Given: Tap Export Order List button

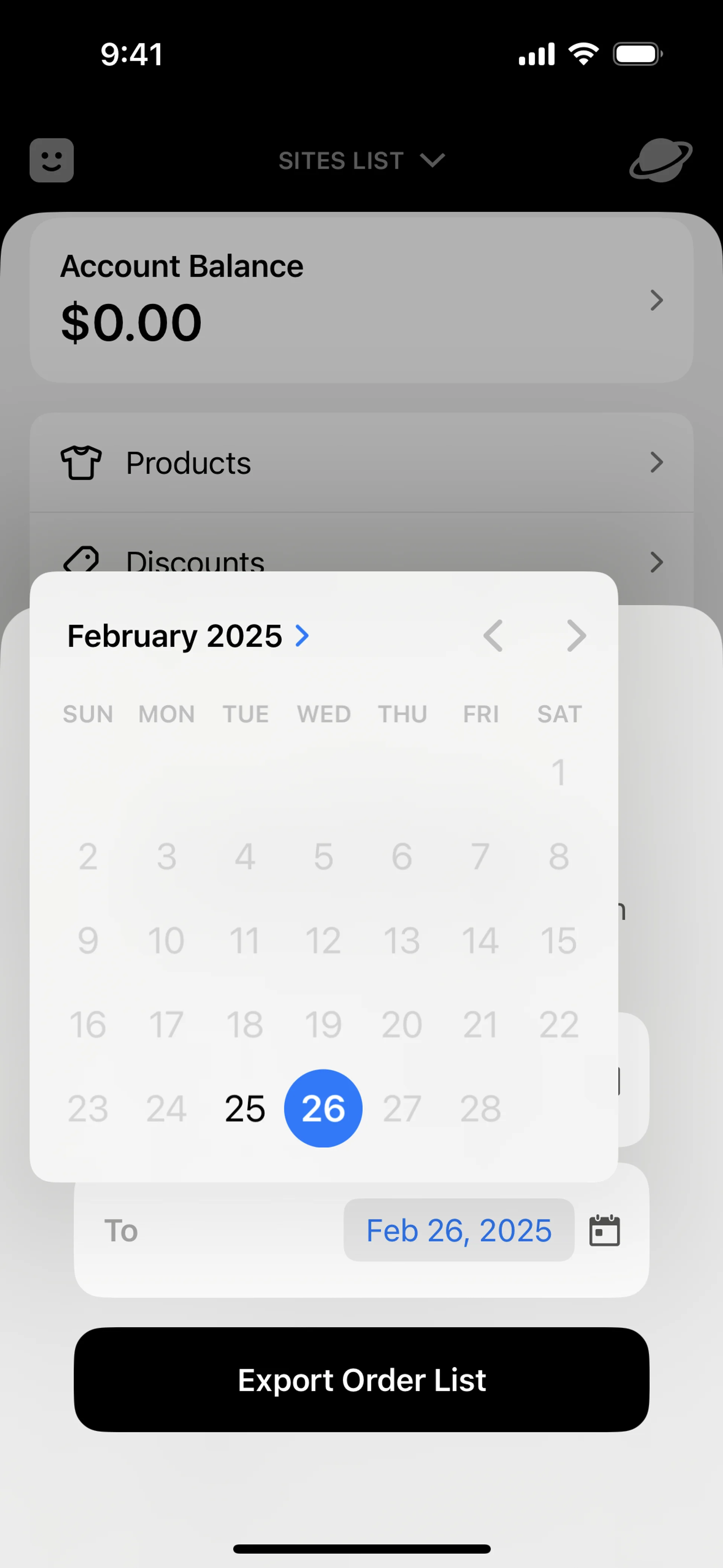Looking at the screenshot, I should pyautogui.click(x=361, y=1380).
